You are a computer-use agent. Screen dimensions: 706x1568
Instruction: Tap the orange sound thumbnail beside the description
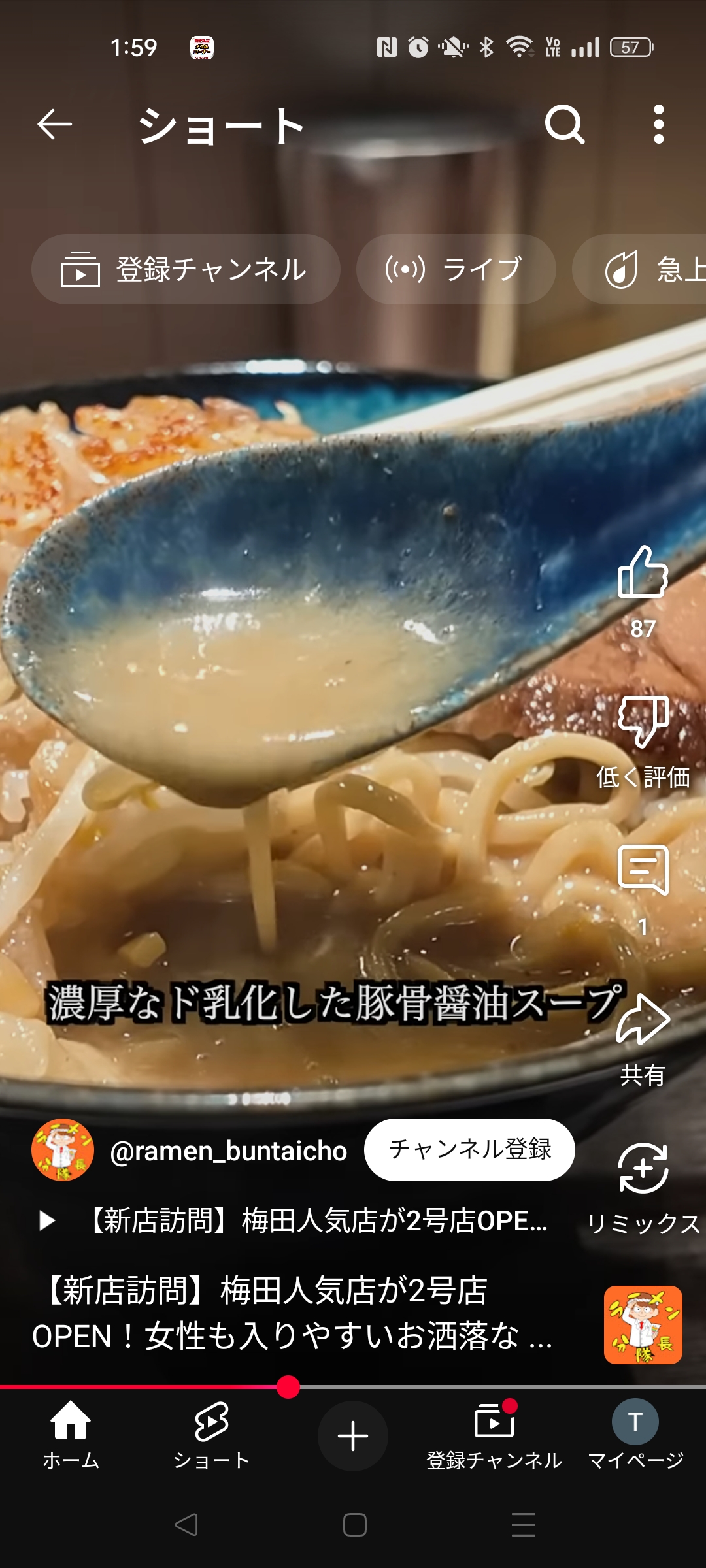(643, 1325)
